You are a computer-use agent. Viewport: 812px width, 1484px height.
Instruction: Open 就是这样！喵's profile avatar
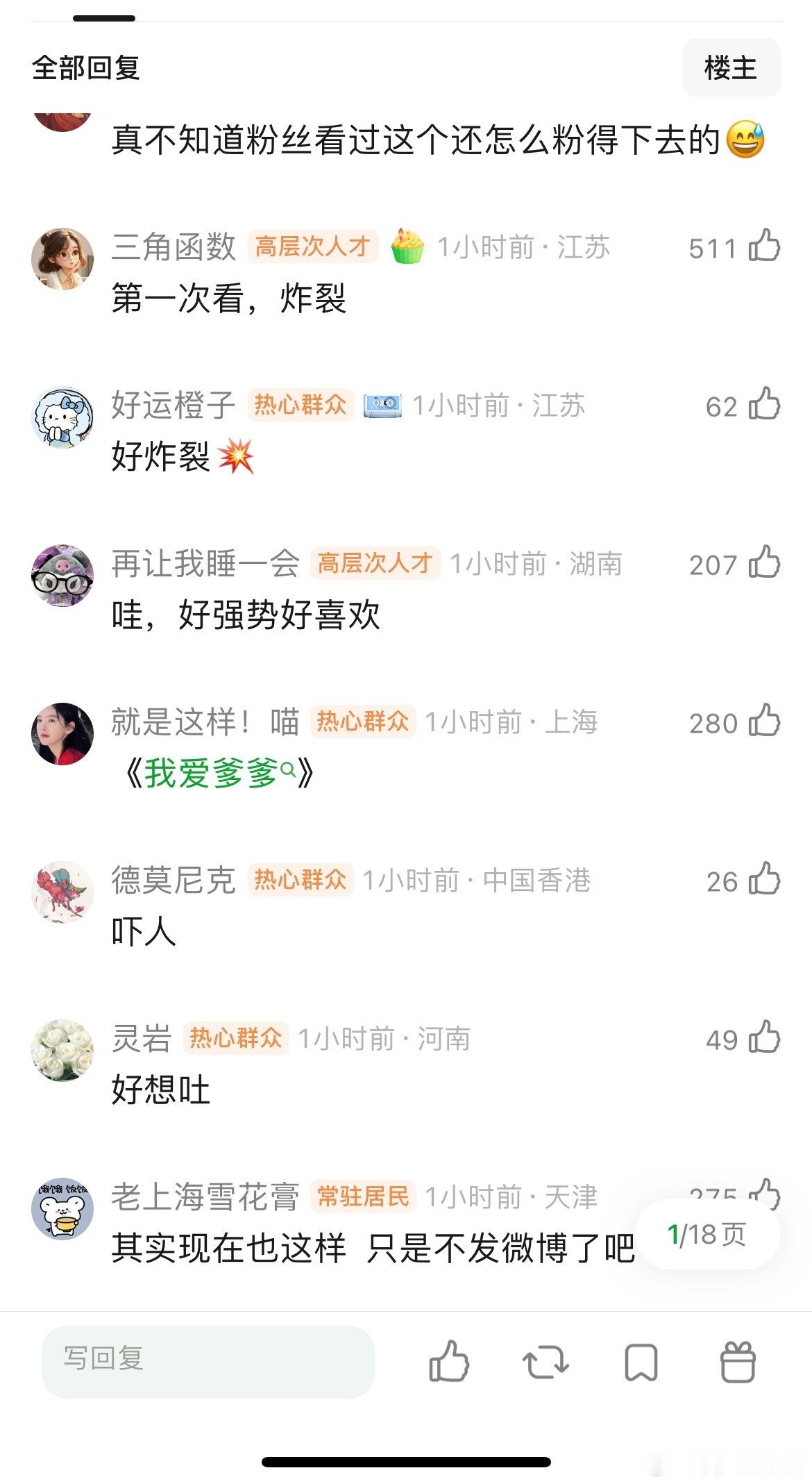pyautogui.click(x=63, y=733)
